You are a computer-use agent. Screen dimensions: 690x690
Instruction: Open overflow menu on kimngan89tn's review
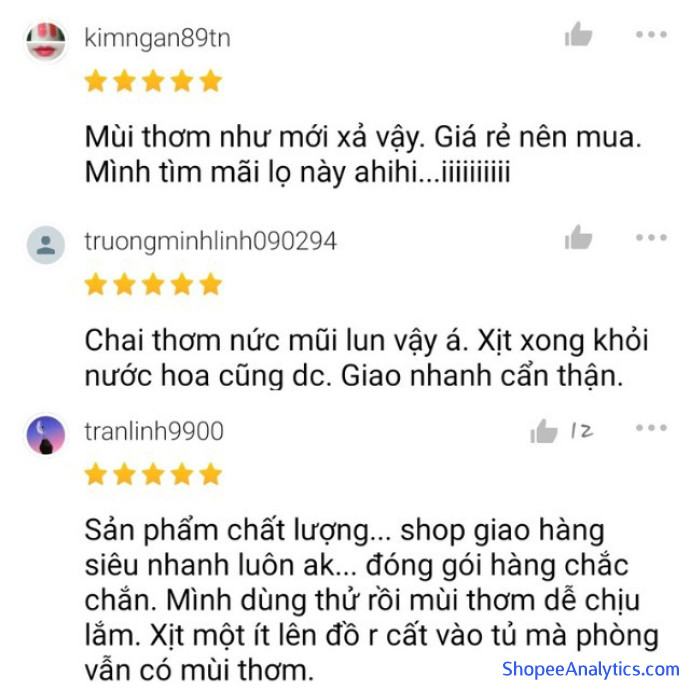651,35
